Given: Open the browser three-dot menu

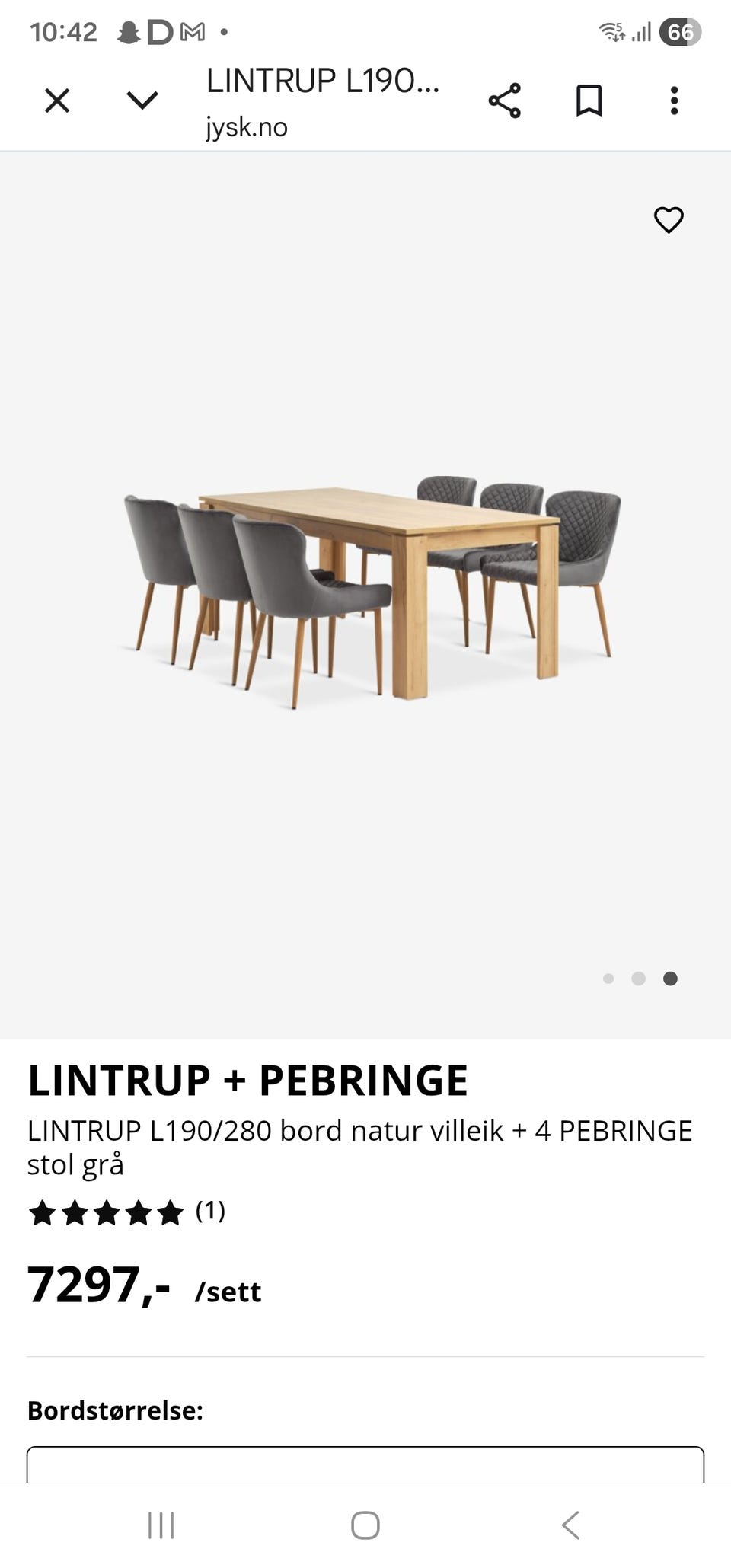Looking at the screenshot, I should [674, 101].
